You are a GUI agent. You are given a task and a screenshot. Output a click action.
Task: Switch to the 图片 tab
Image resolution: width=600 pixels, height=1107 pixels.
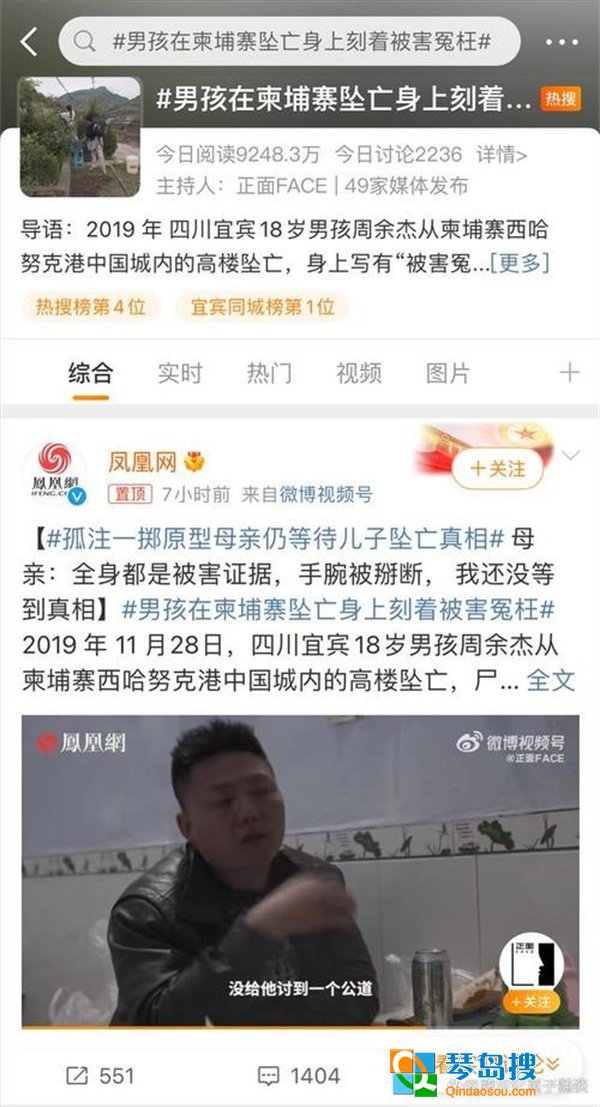point(447,373)
